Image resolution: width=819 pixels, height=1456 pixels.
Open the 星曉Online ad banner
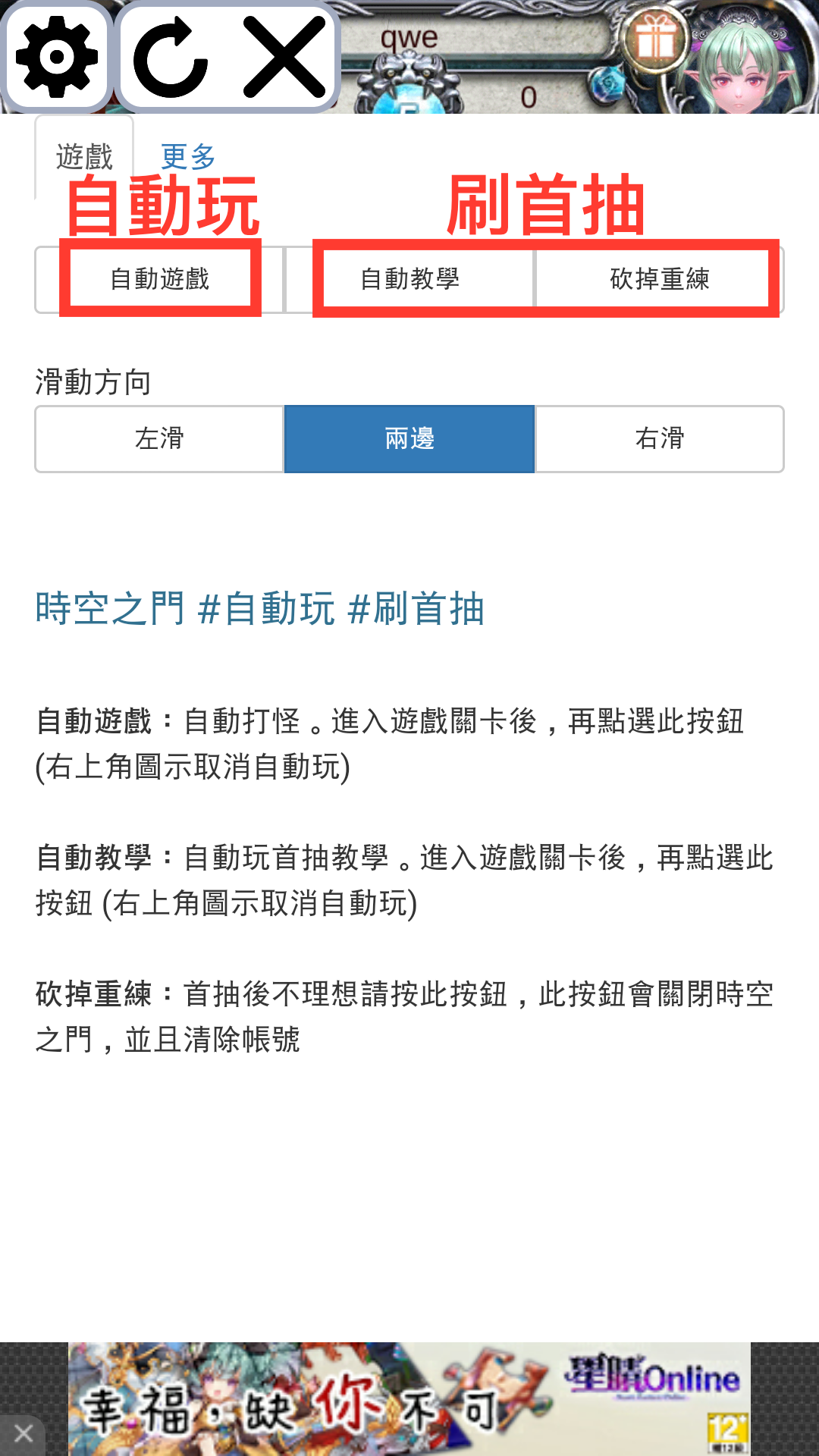[409, 1398]
